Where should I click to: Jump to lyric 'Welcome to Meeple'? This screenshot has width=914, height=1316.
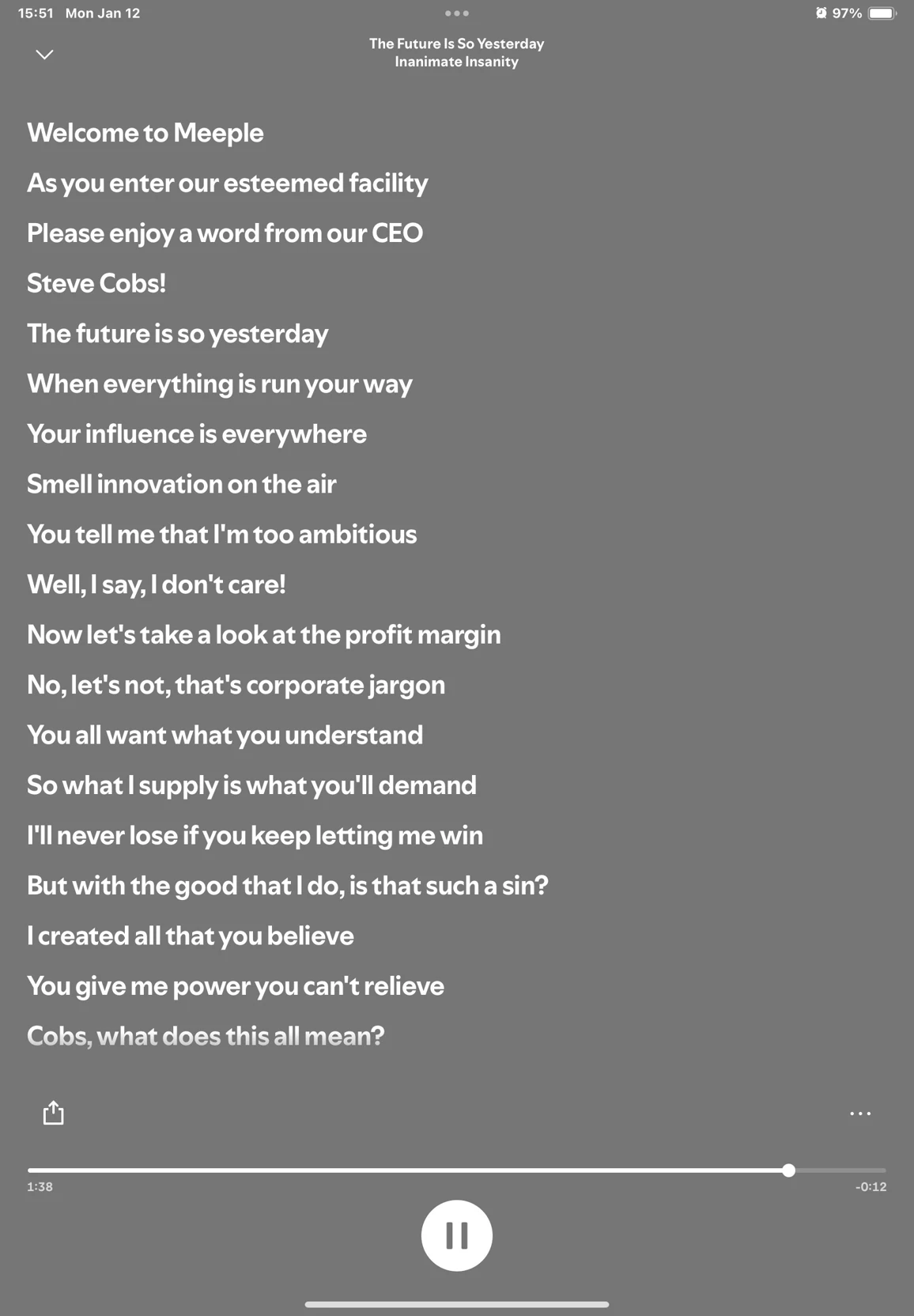tap(145, 133)
